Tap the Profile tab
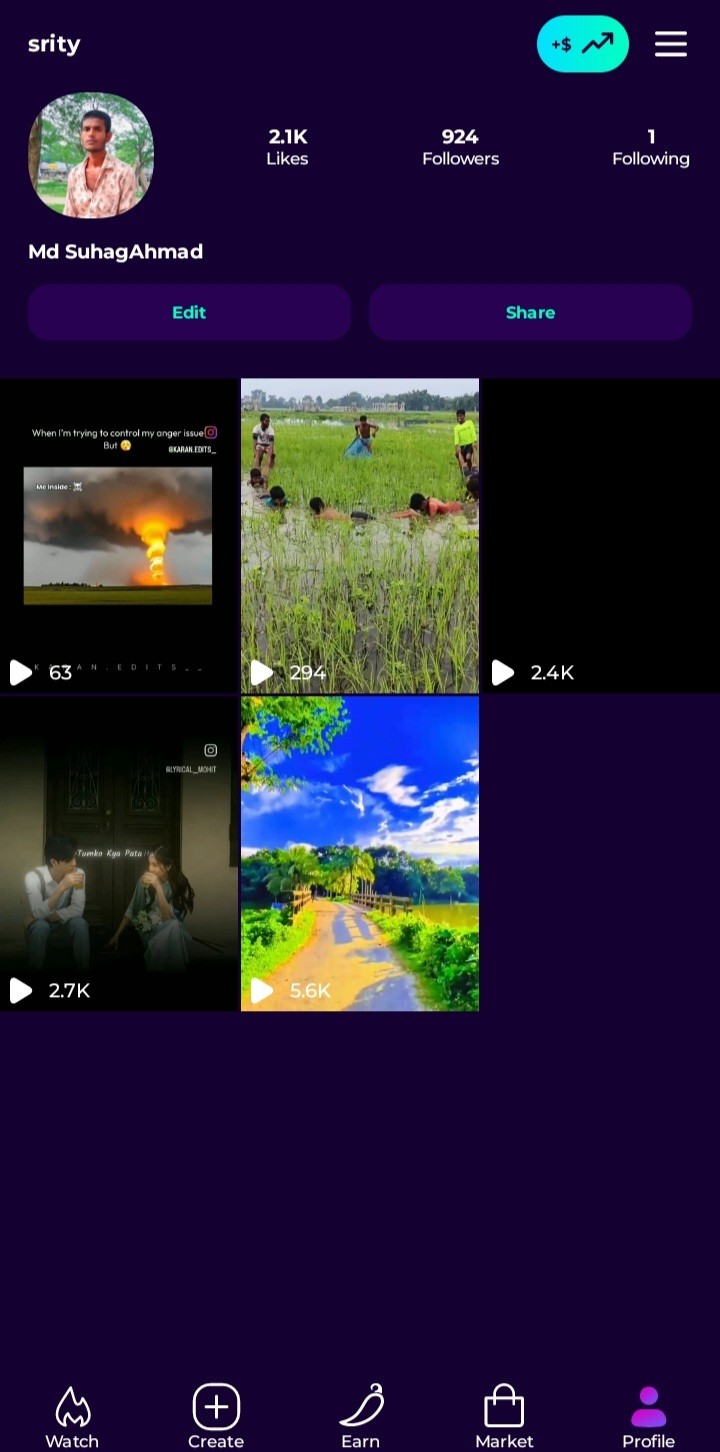This screenshot has width=720, height=1452. pyautogui.click(x=648, y=1416)
